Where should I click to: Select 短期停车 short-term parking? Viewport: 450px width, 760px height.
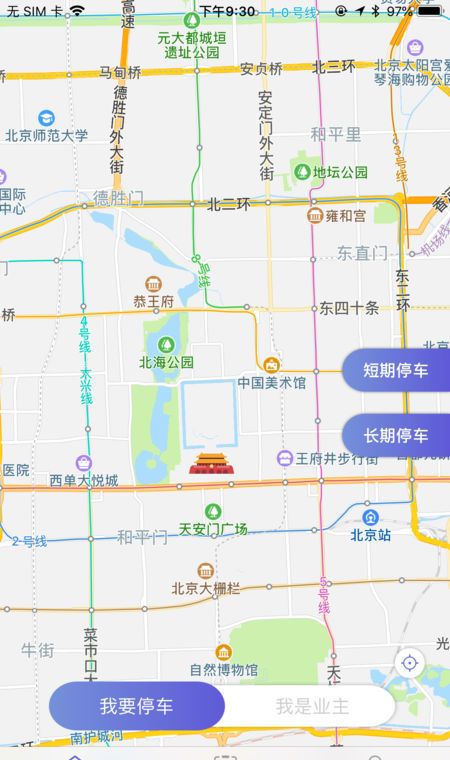tap(396, 370)
